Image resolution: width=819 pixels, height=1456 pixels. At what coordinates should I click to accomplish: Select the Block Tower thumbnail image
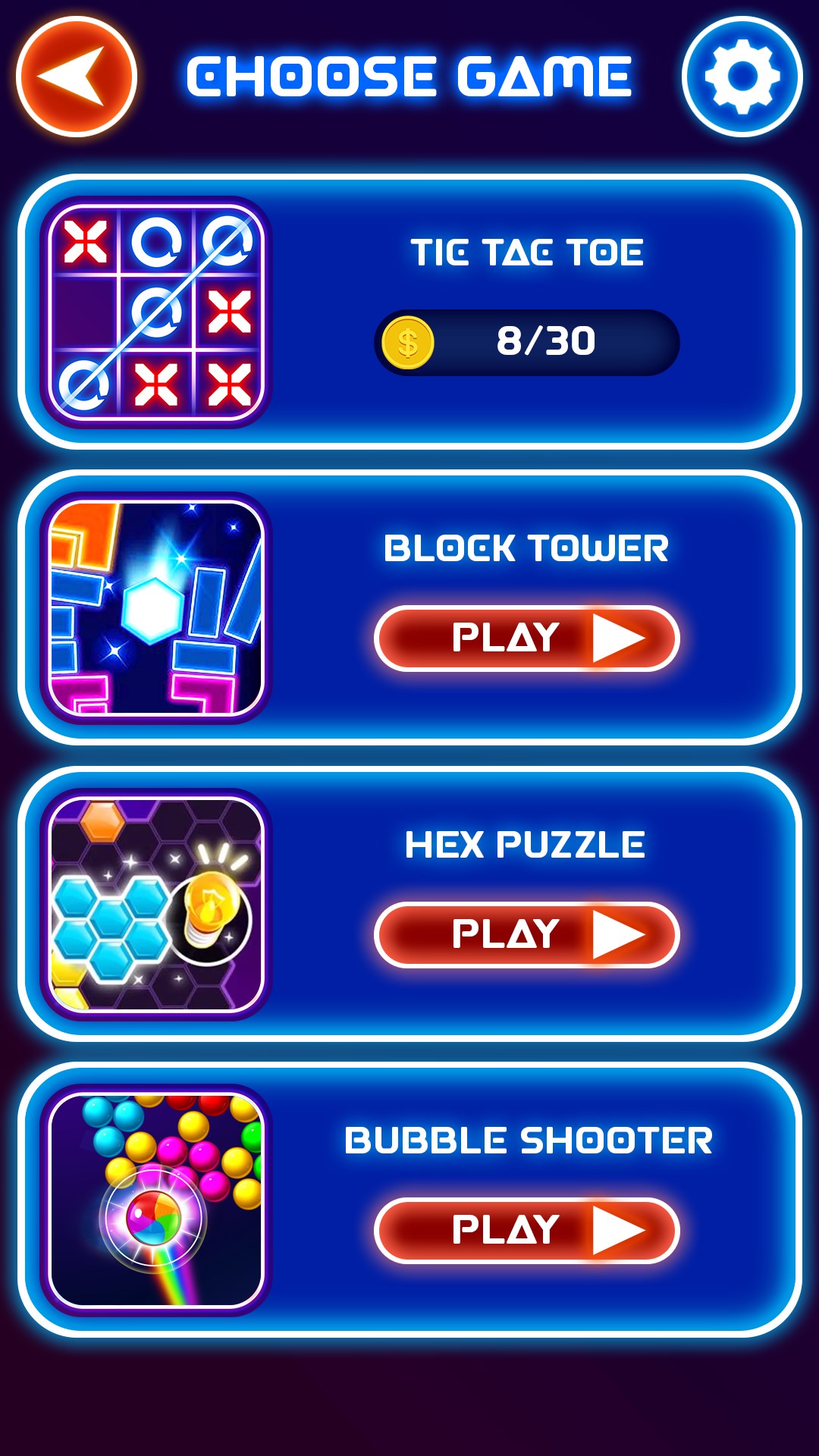point(156,608)
